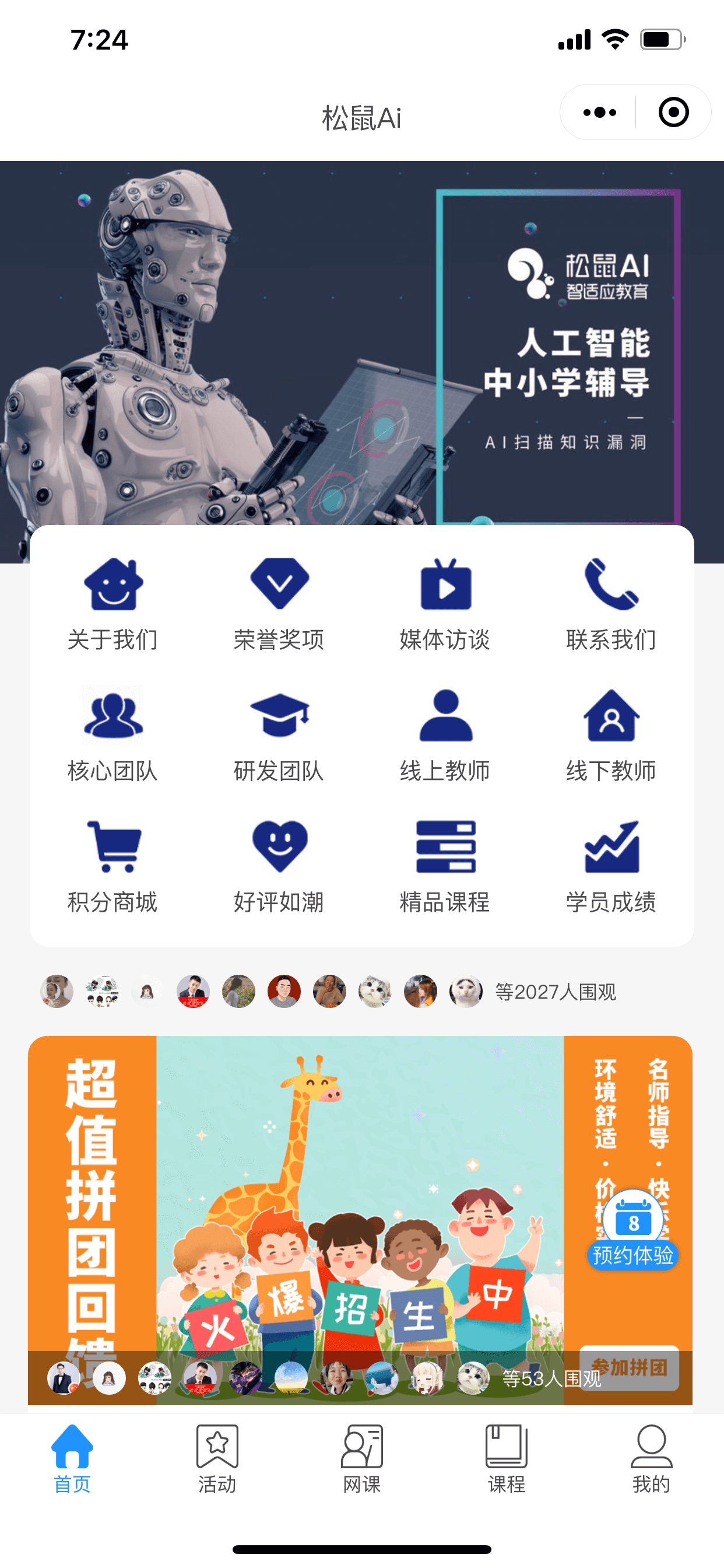724x1568 pixels.
Task: Open 积分商城 shop
Action: pyautogui.click(x=113, y=866)
